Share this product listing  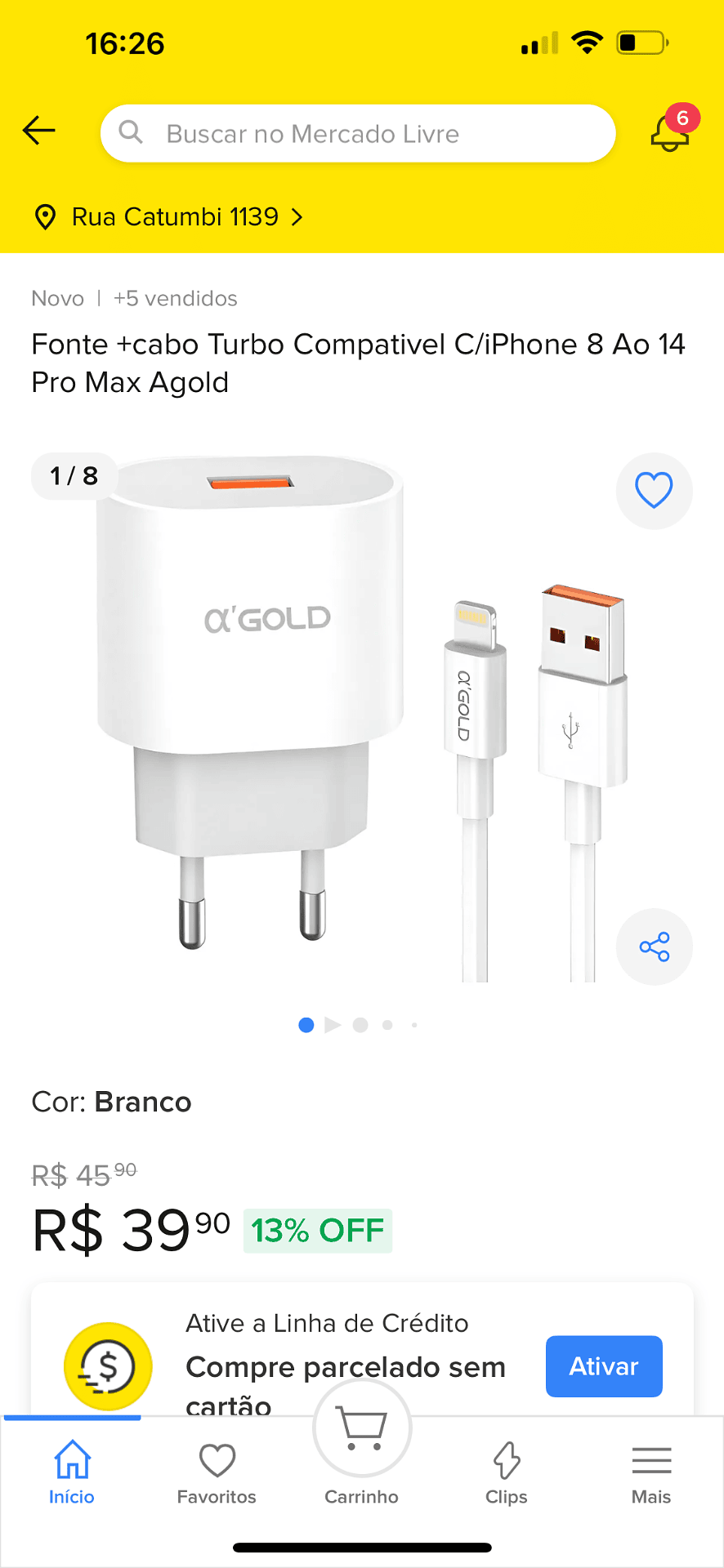point(654,947)
